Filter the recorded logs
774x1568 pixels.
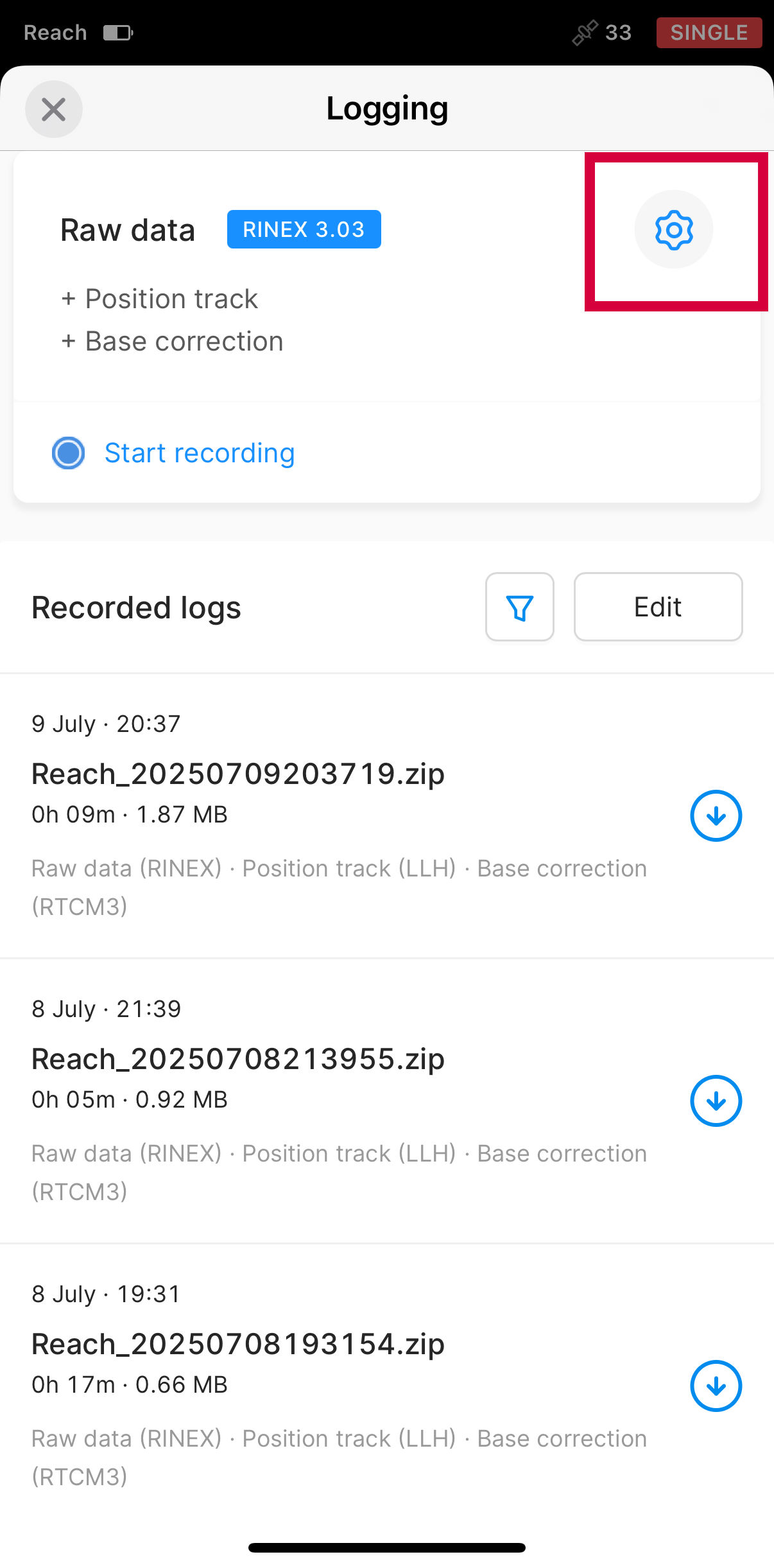coord(519,607)
